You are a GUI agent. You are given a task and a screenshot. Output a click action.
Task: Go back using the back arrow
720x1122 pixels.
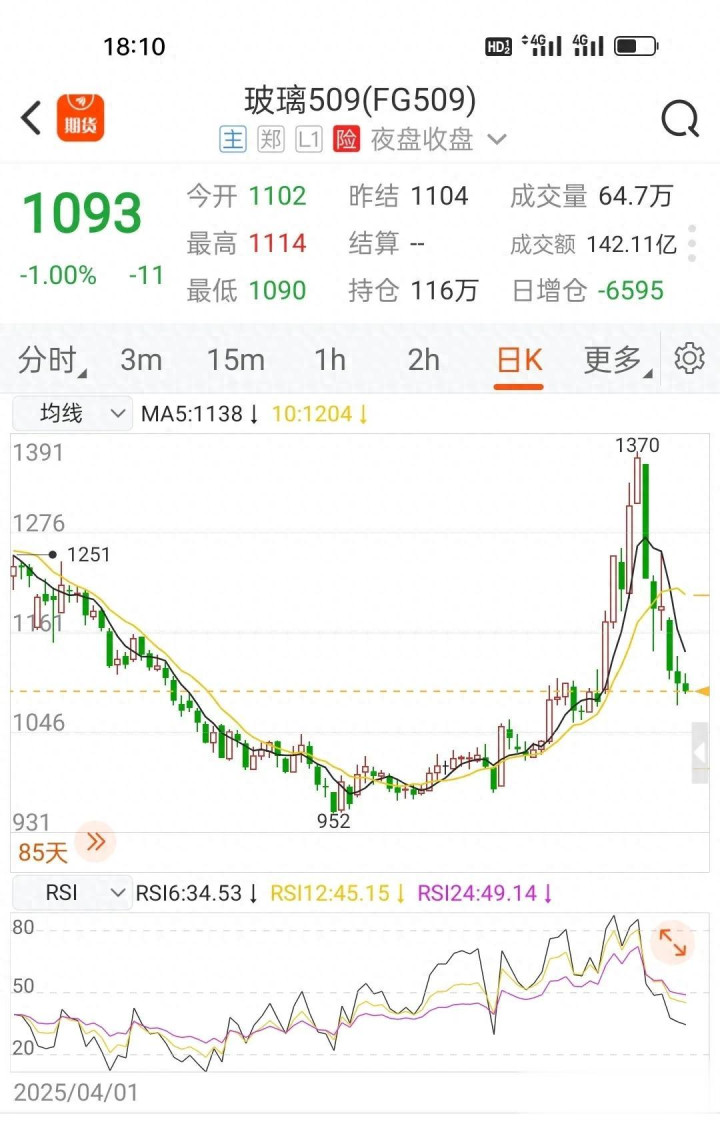pyautogui.click(x=31, y=118)
